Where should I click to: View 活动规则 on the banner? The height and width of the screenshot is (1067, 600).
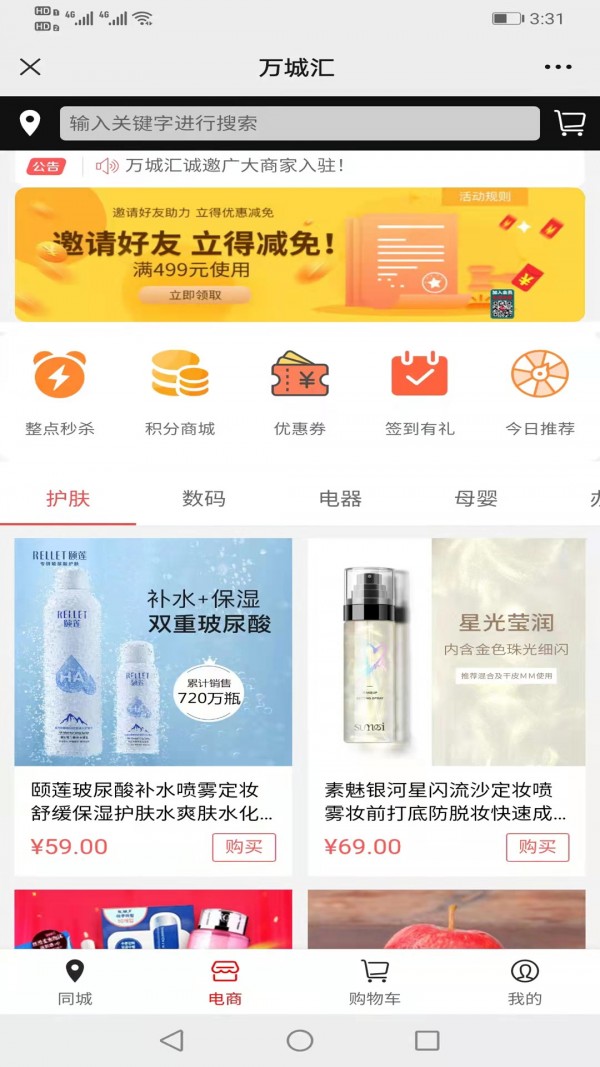[x=485, y=196]
